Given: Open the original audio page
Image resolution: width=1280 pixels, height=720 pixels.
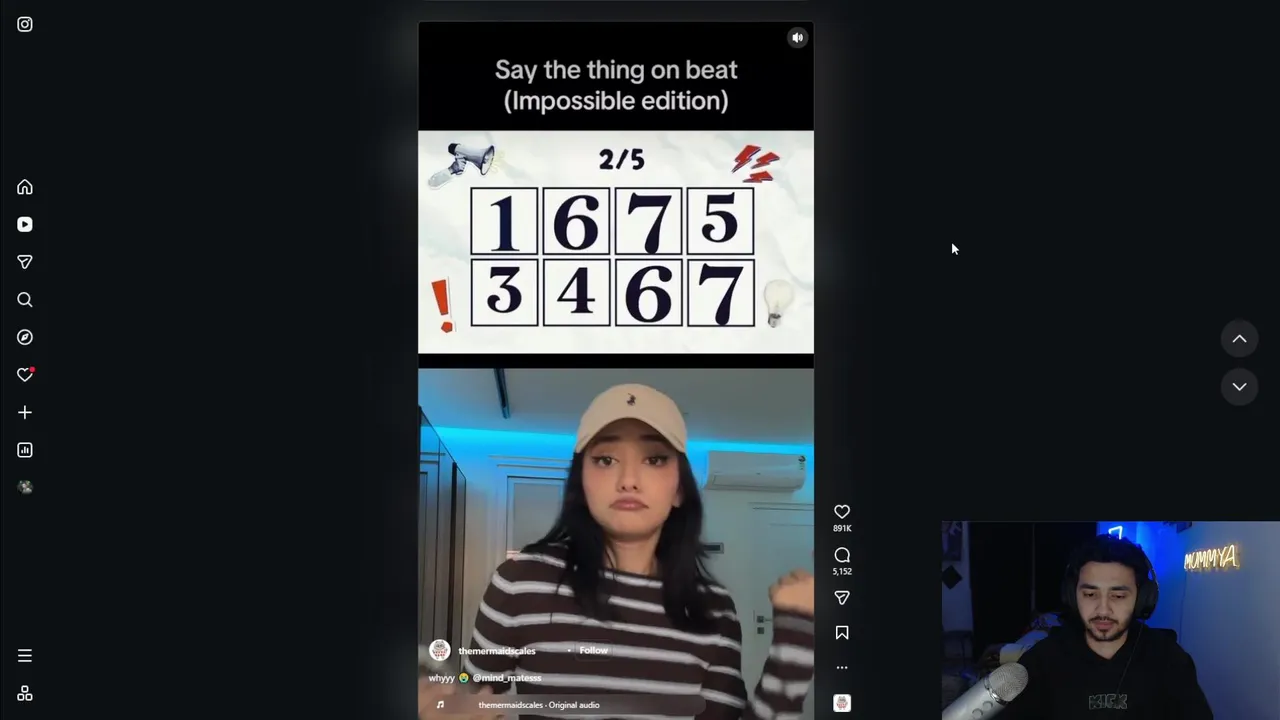Looking at the screenshot, I should (538, 705).
